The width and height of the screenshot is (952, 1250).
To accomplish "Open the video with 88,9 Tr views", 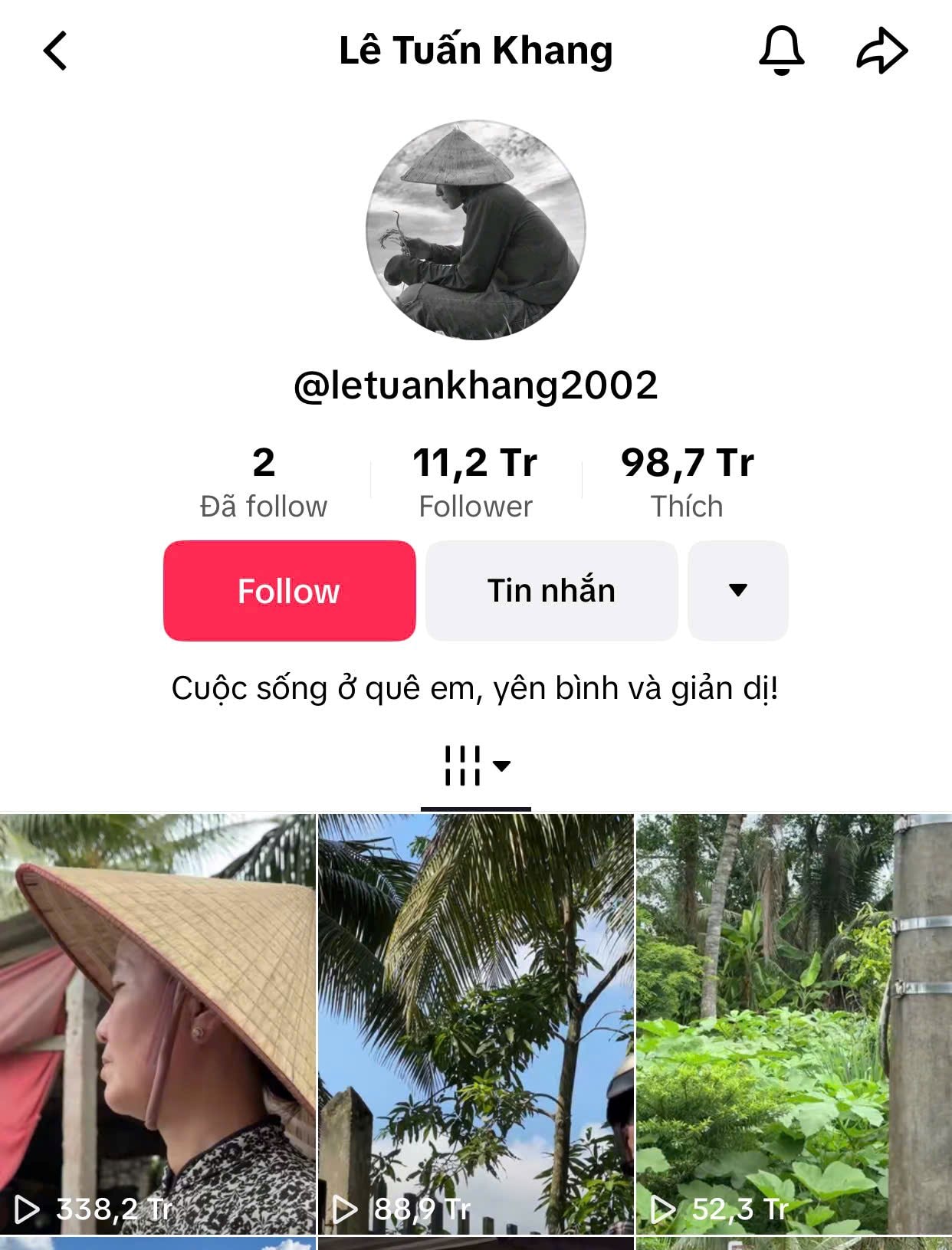I will pos(475,1023).
